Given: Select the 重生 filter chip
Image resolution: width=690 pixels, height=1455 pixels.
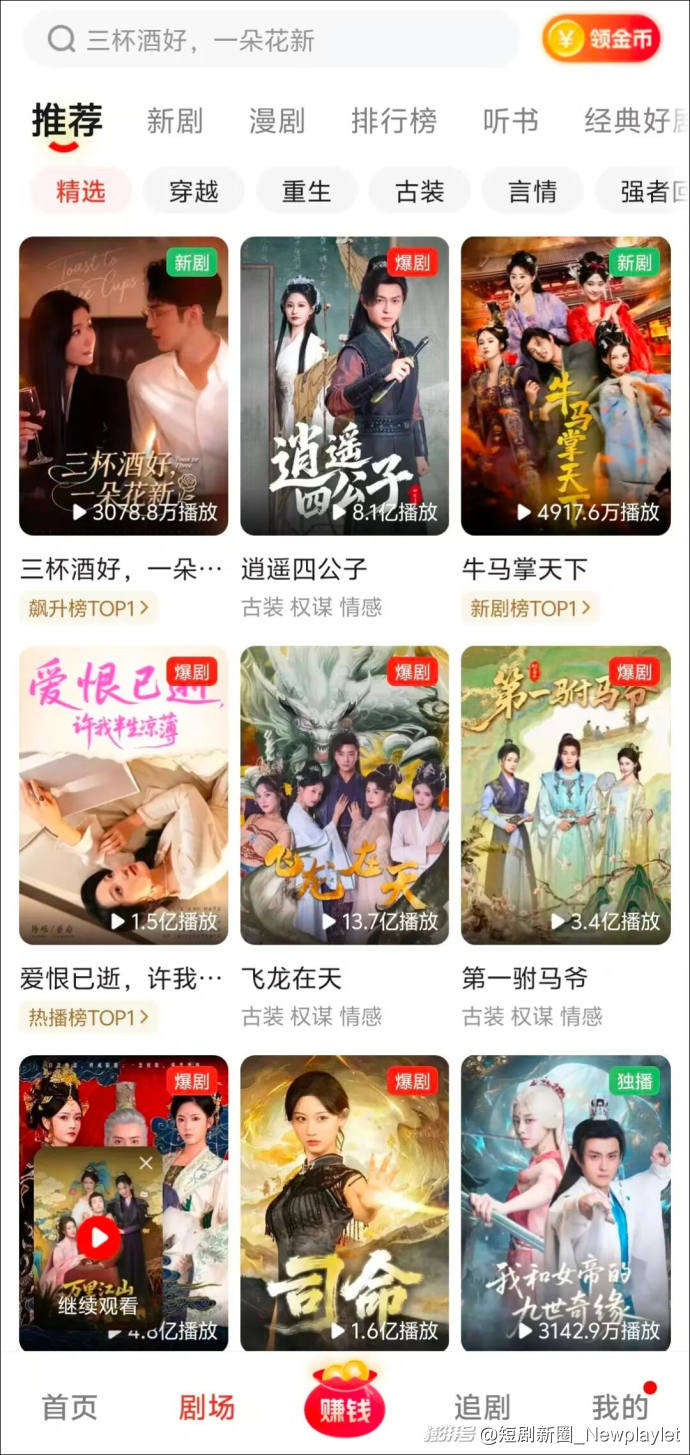Looking at the screenshot, I should coord(306,191).
